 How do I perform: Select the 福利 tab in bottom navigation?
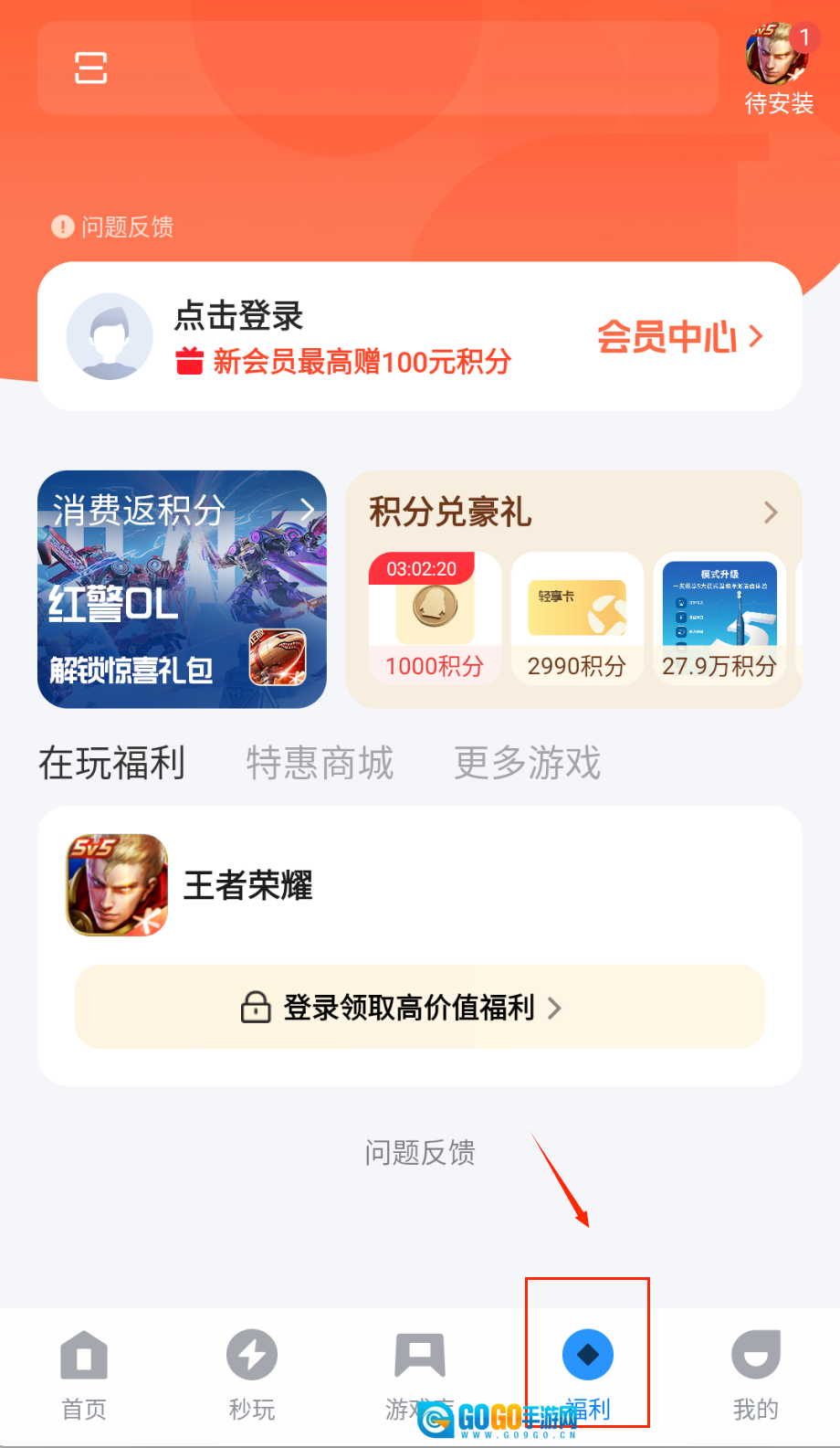coord(587,1370)
